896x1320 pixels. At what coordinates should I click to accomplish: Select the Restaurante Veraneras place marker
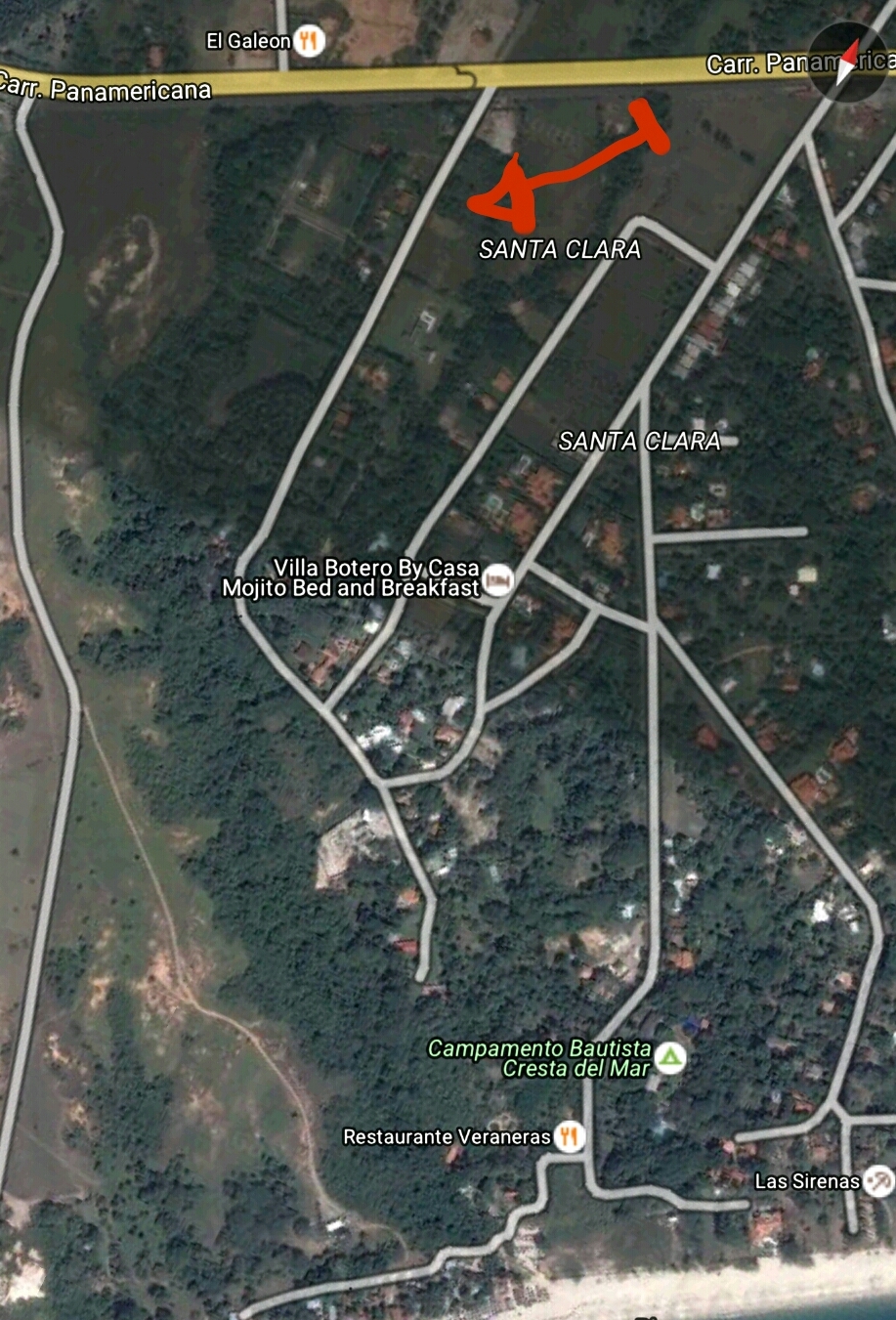click(570, 1136)
